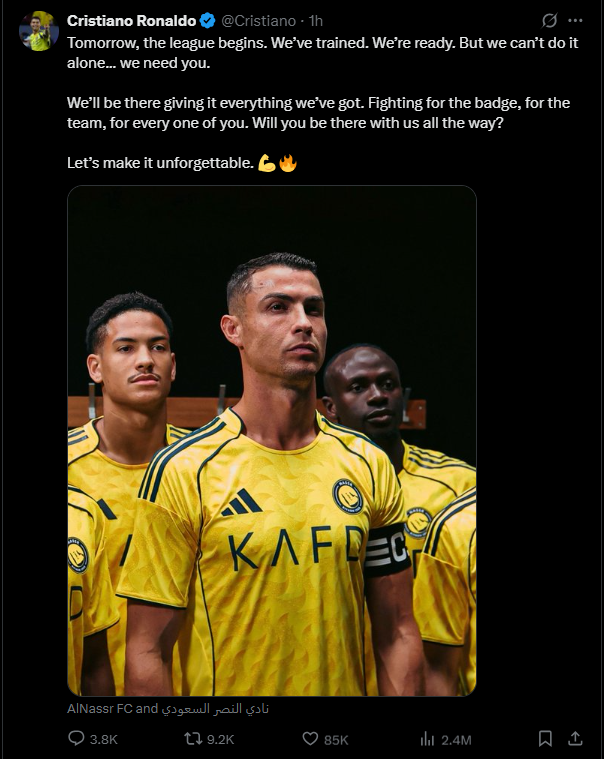The image size is (604, 759).
Task: Open the Grok explain icon on the post
Action: point(549,20)
